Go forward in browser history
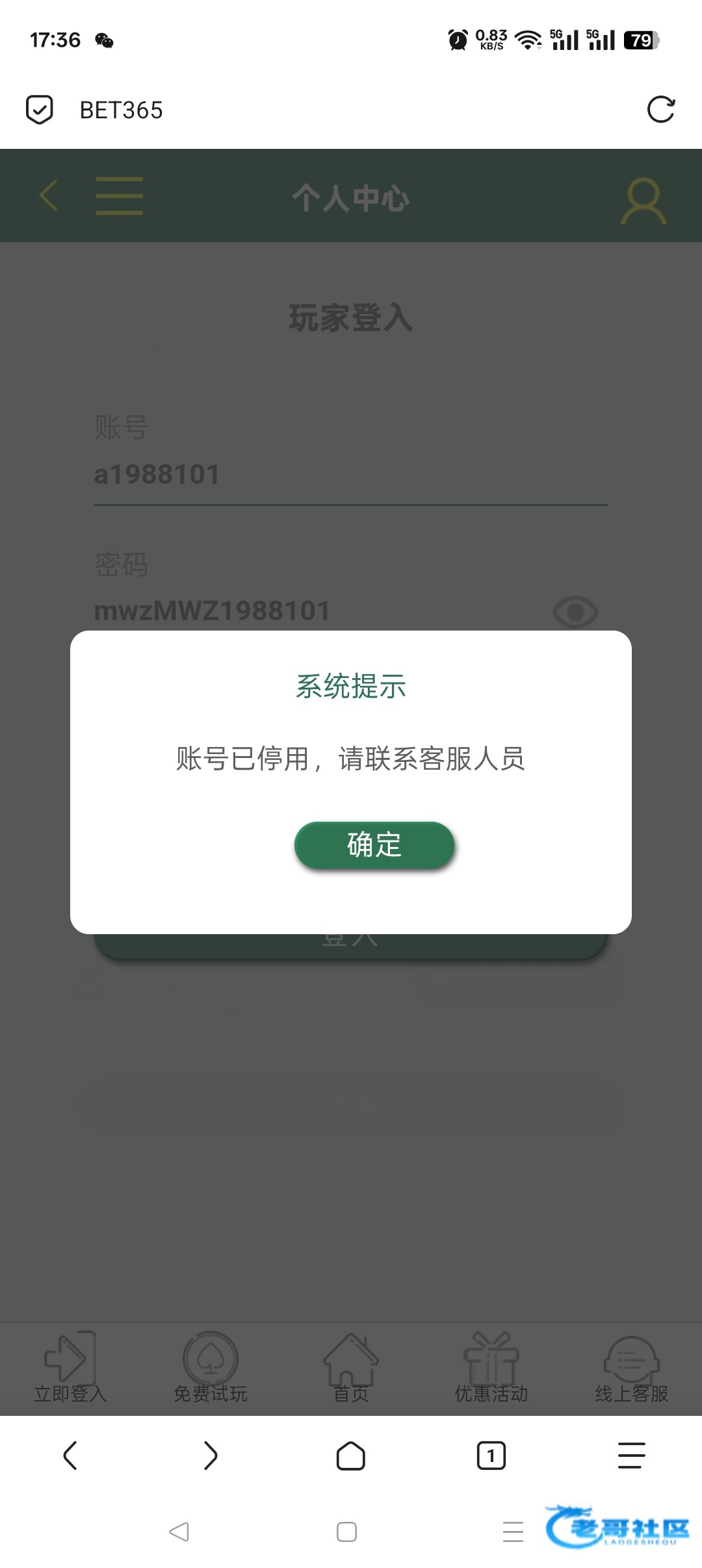Screen dimensions: 702x1568 (x=210, y=1456)
